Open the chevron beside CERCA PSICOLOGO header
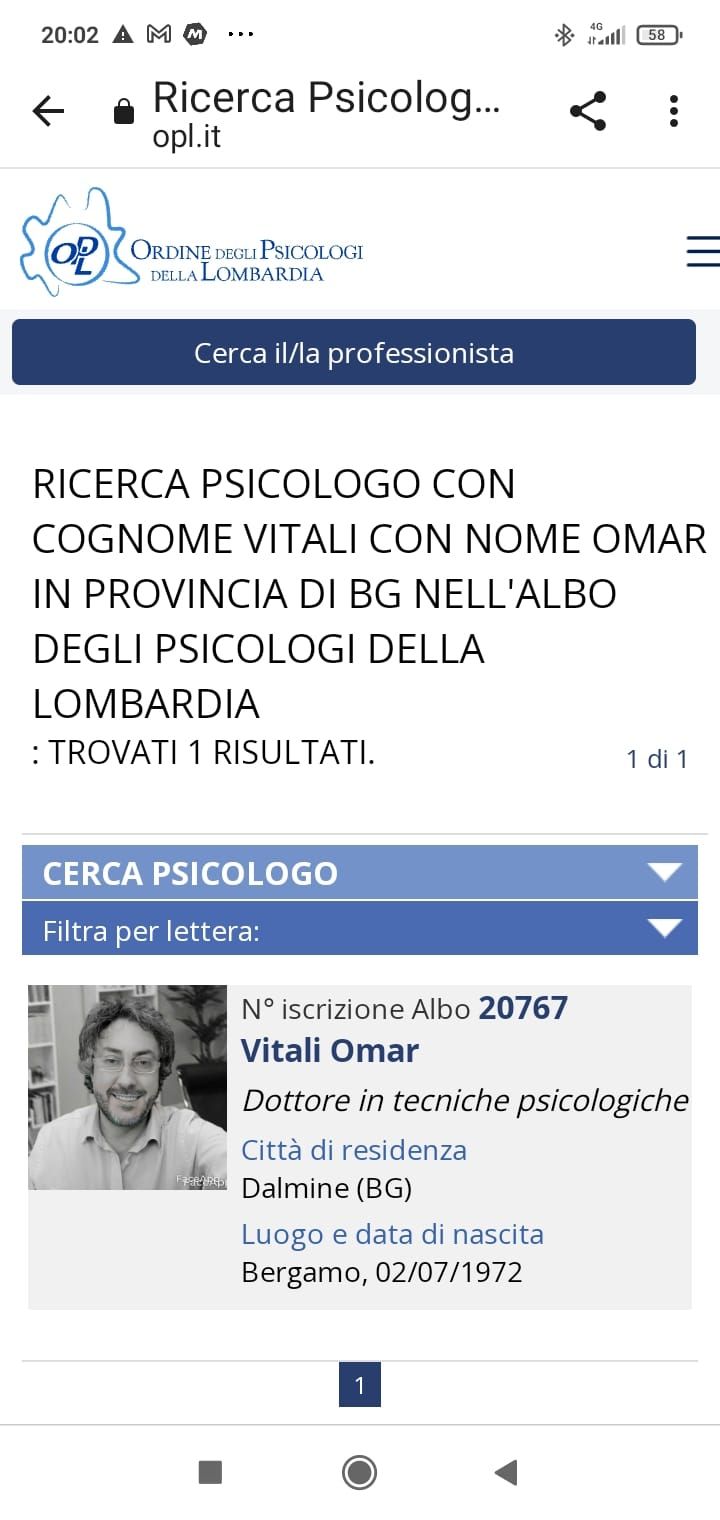 [665, 872]
